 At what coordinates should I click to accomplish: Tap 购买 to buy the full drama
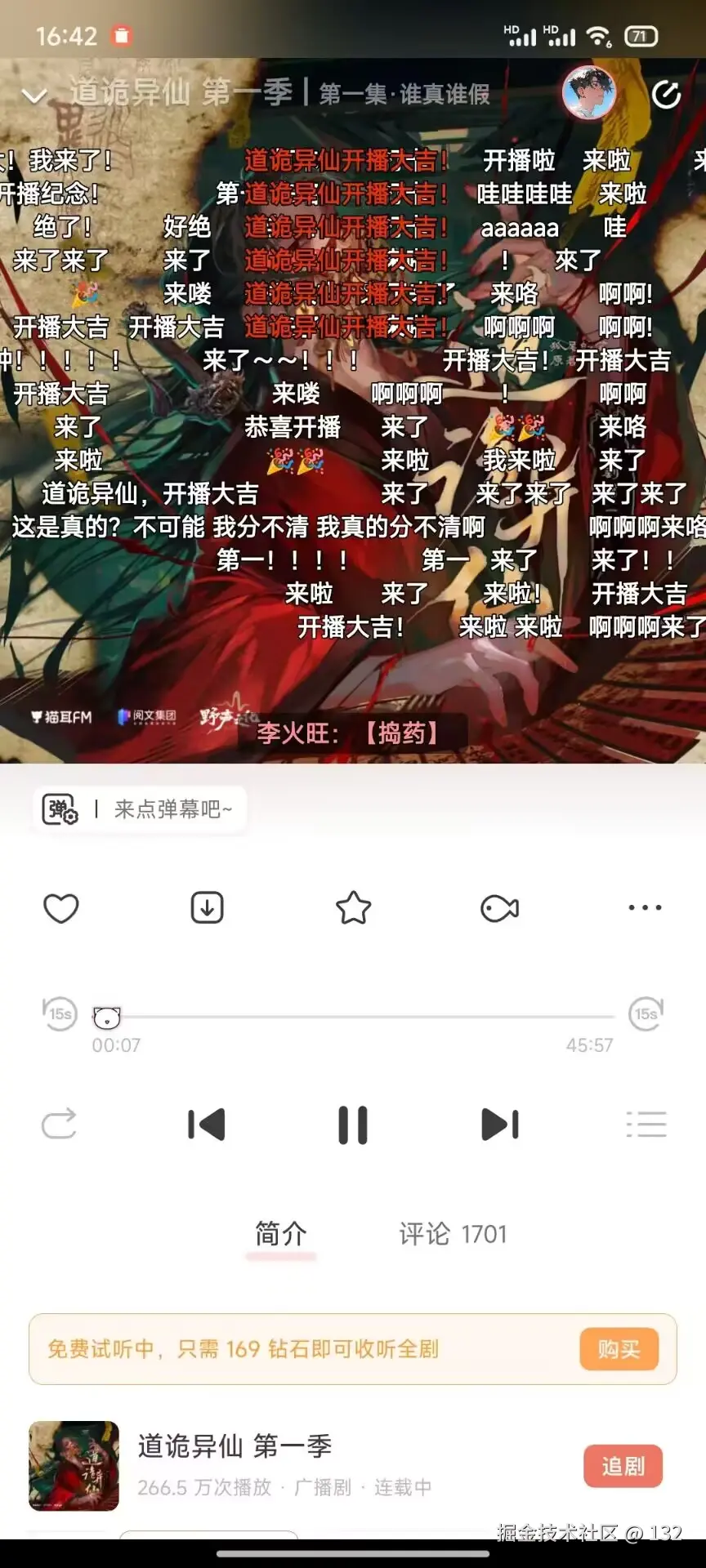pyautogui.click(x=619, y=1349)
